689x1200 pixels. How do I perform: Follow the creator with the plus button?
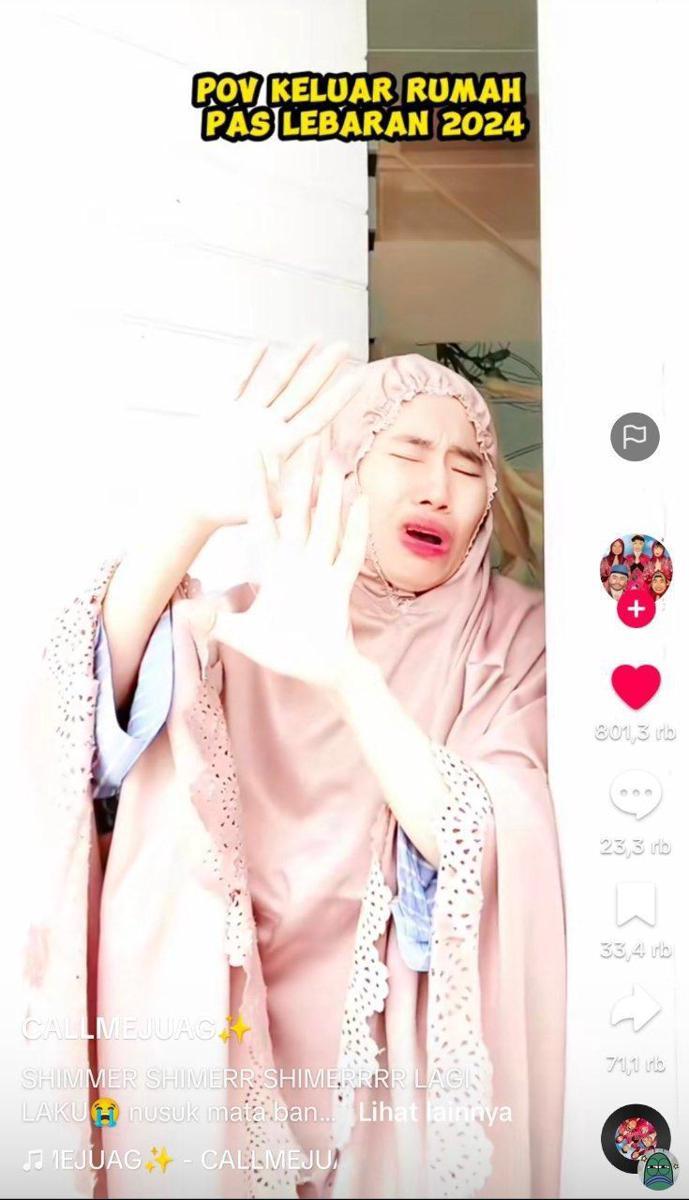[x=636, y=608]
